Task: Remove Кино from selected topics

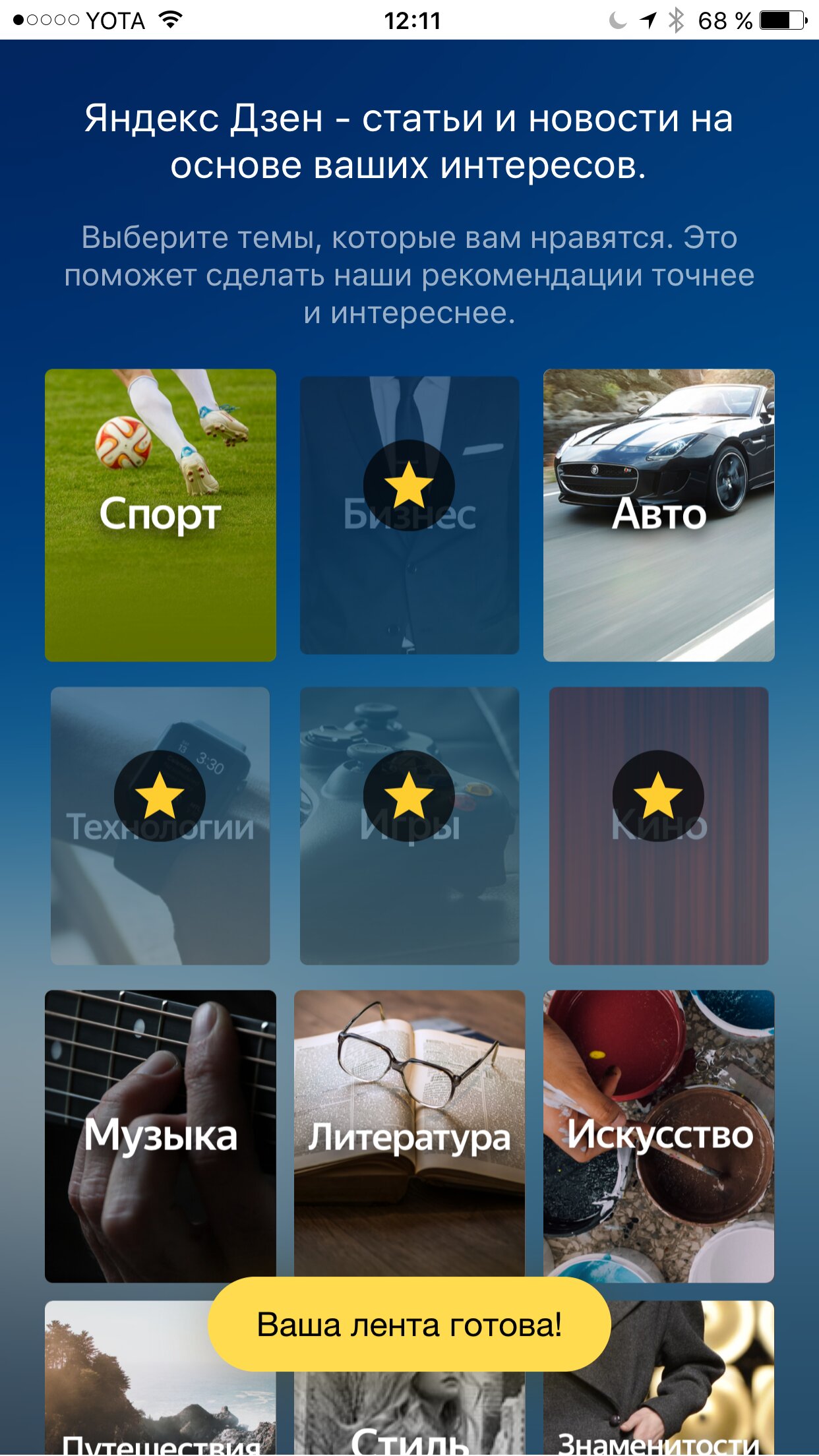Action: [x=658, y=826]
